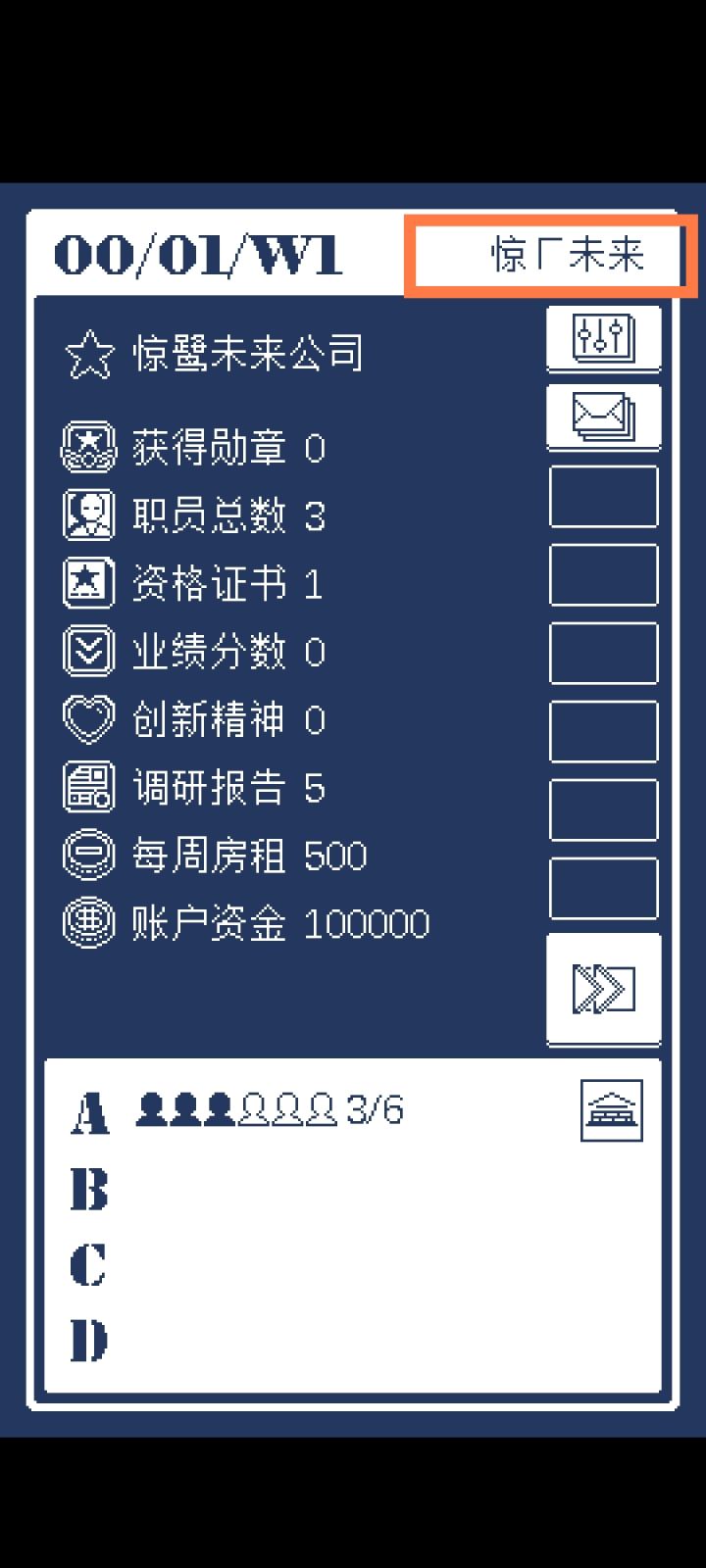This screenshot has width=706, height=1568.
Task: Select the empty slot below the mail icon
Action: [x=603, y=496]
